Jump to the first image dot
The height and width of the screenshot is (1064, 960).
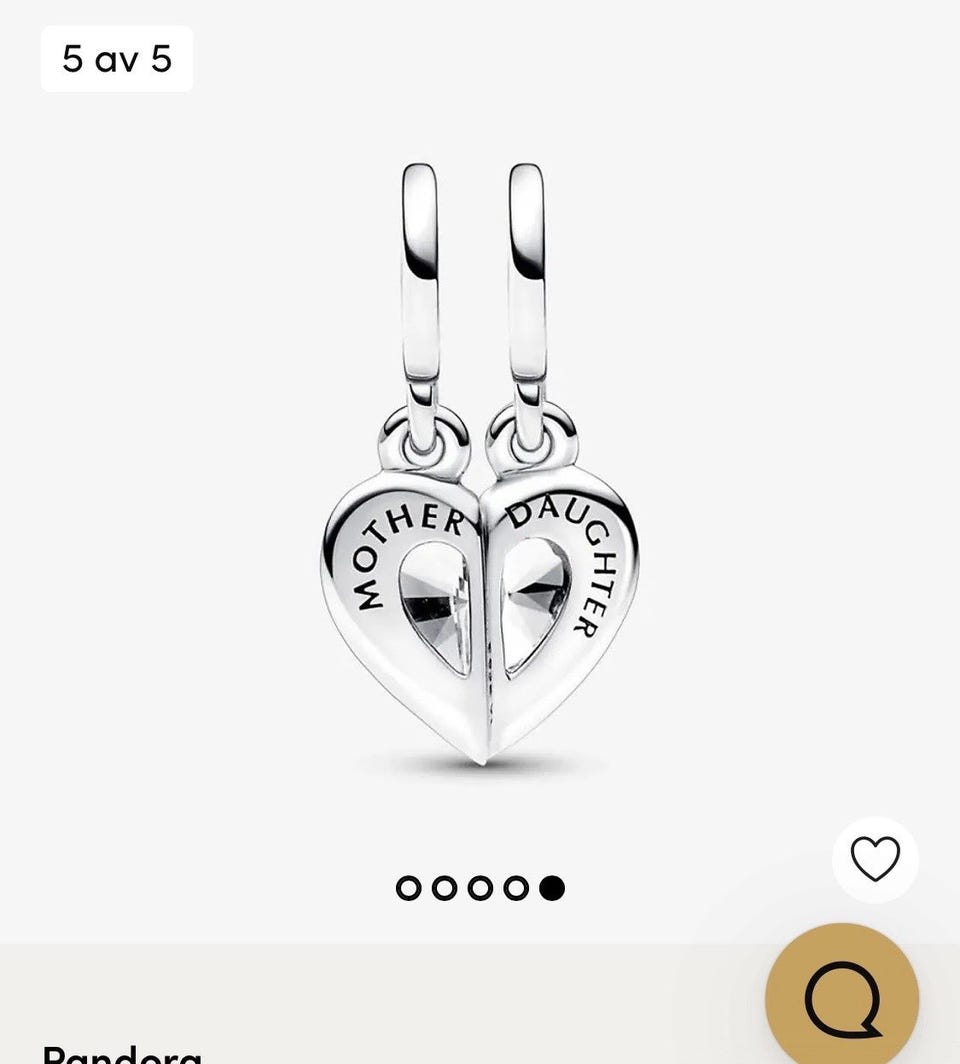point(408,888)
